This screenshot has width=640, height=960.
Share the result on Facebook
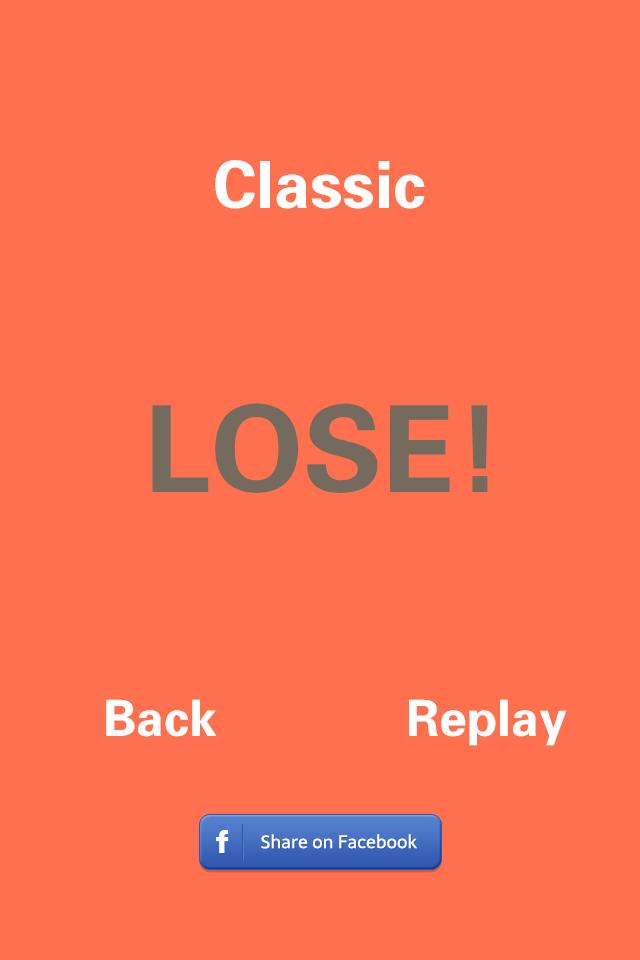click(320, 842)
